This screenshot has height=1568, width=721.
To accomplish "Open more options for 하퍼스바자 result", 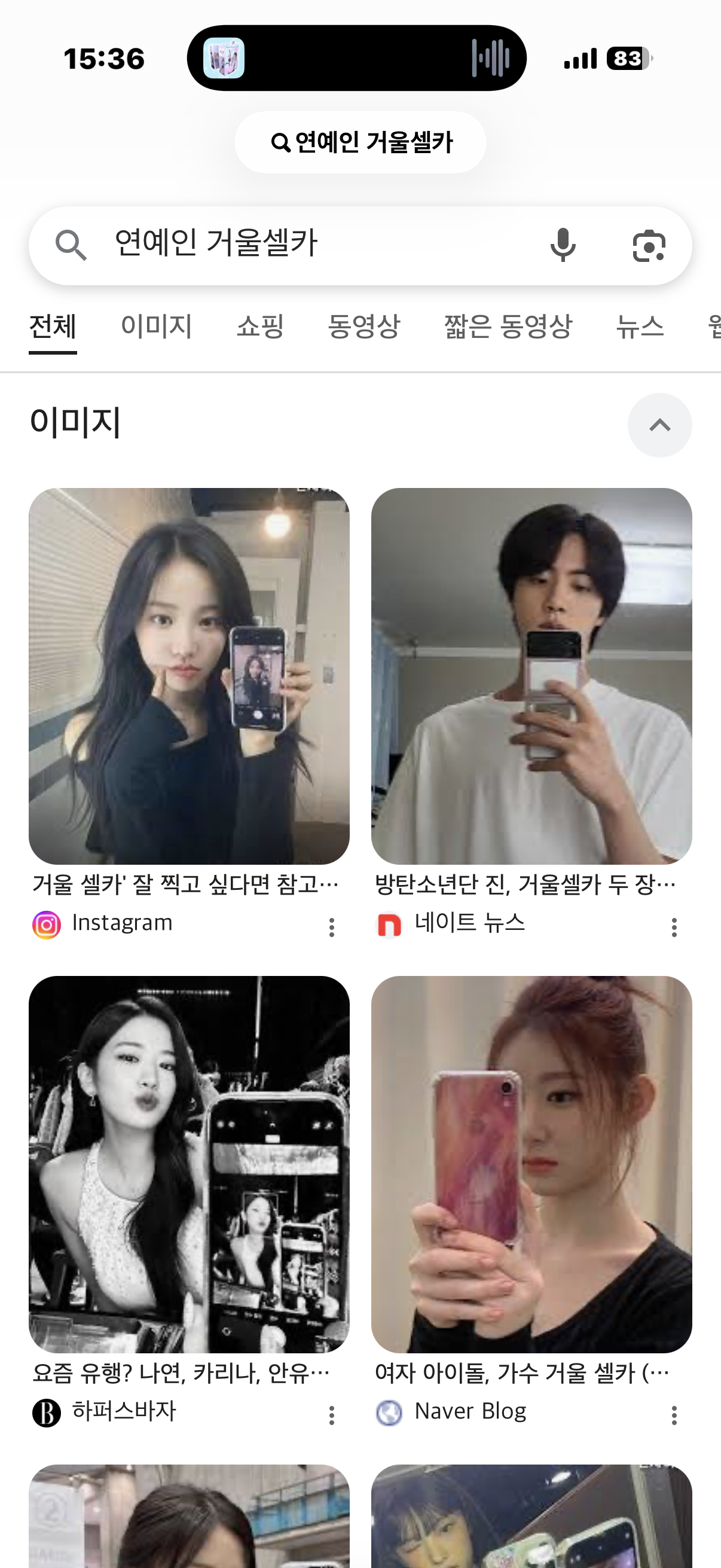I will click(x=332, y=1416).
